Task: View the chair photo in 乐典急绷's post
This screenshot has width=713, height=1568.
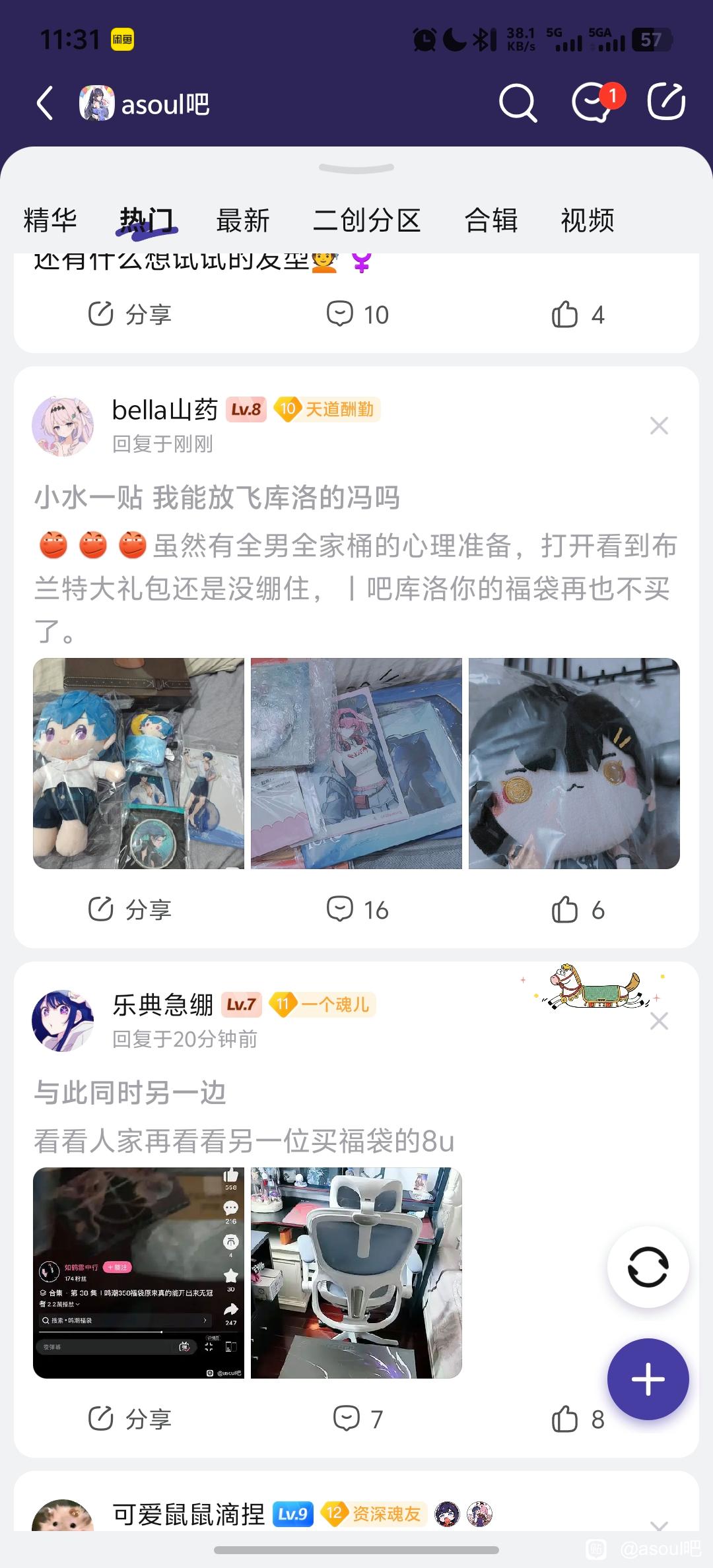Action: pyautogui.click(x=356, y=1273)
